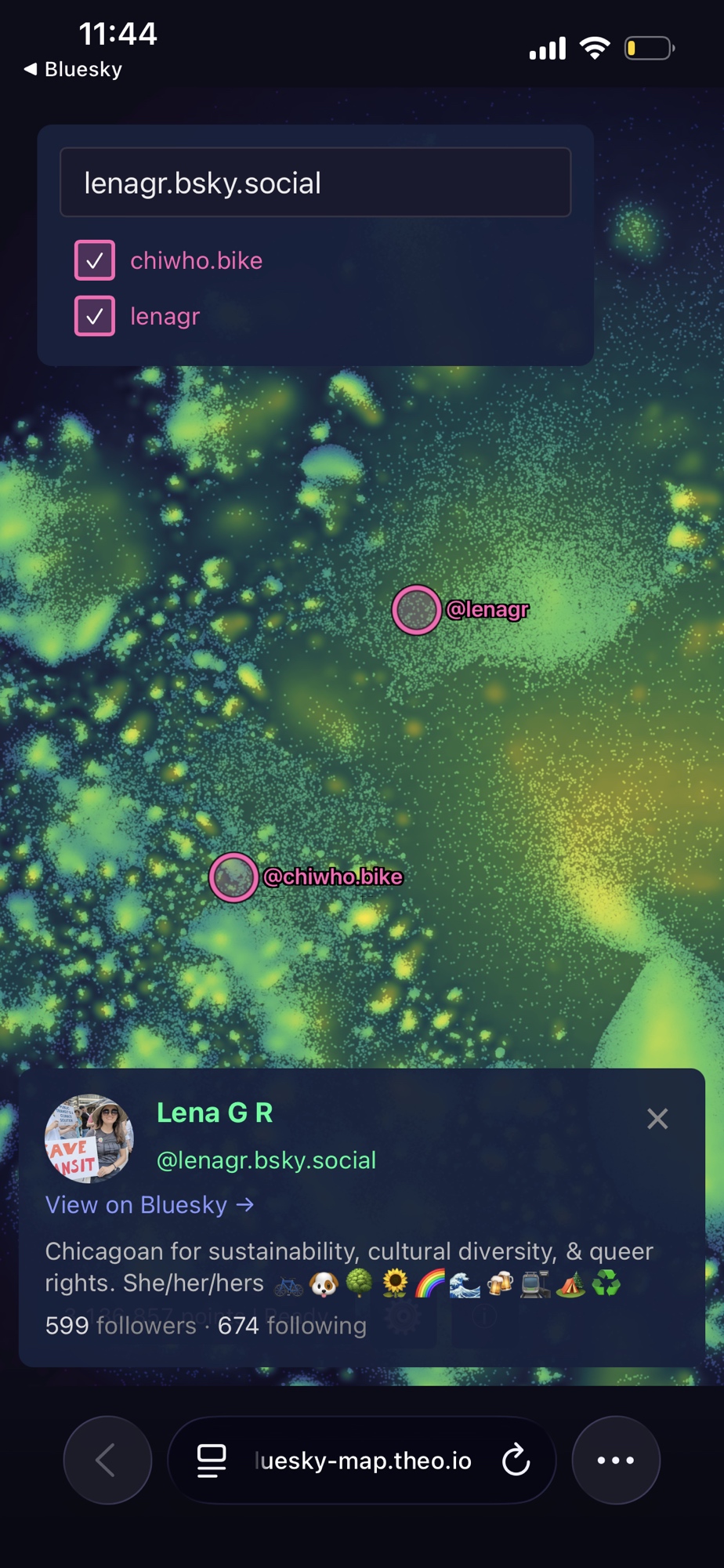Screen dimensions: 724x1568
Task: Uncheck the chiwho.bike checkbox
Action: point(95,260)
